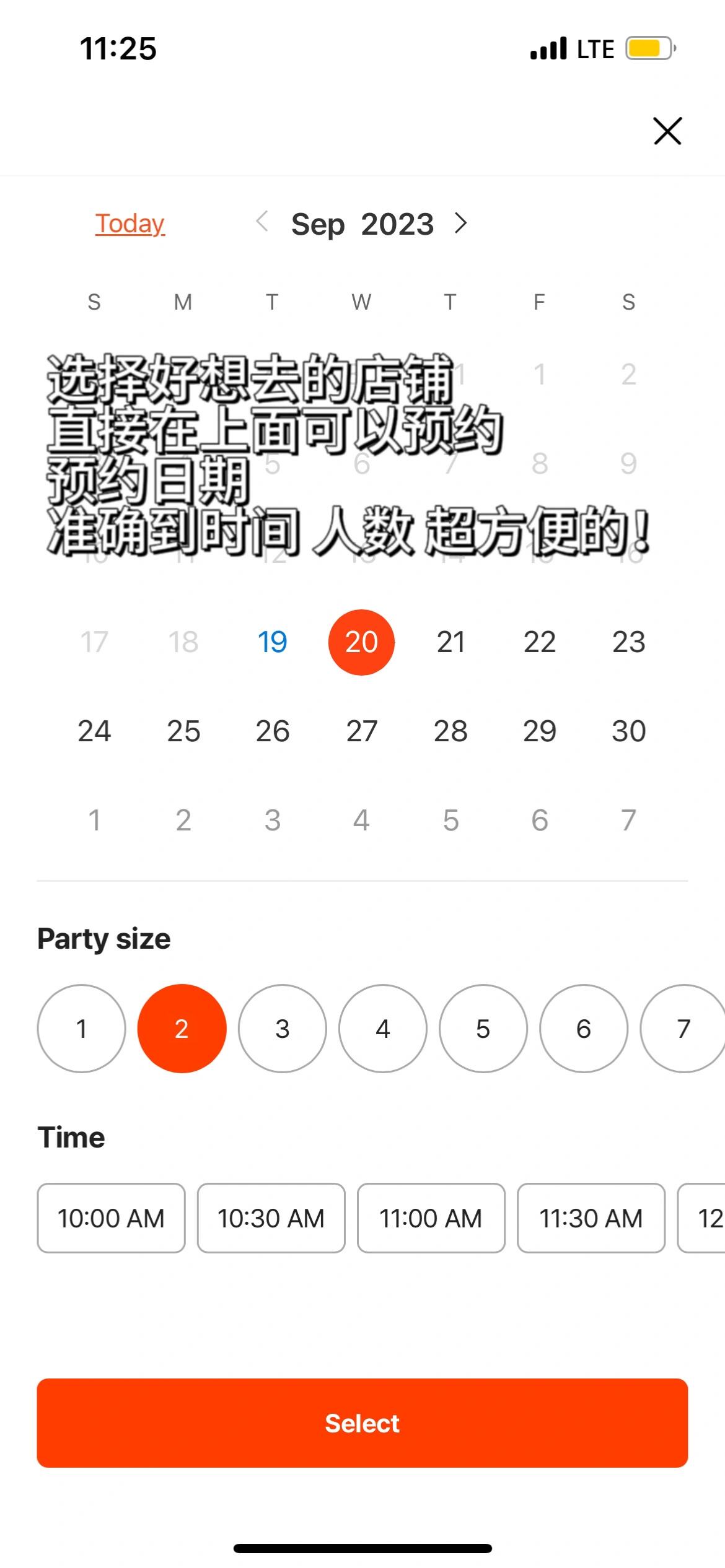Close the reservation date picker

pyautogui.click(x=667, y=131)
